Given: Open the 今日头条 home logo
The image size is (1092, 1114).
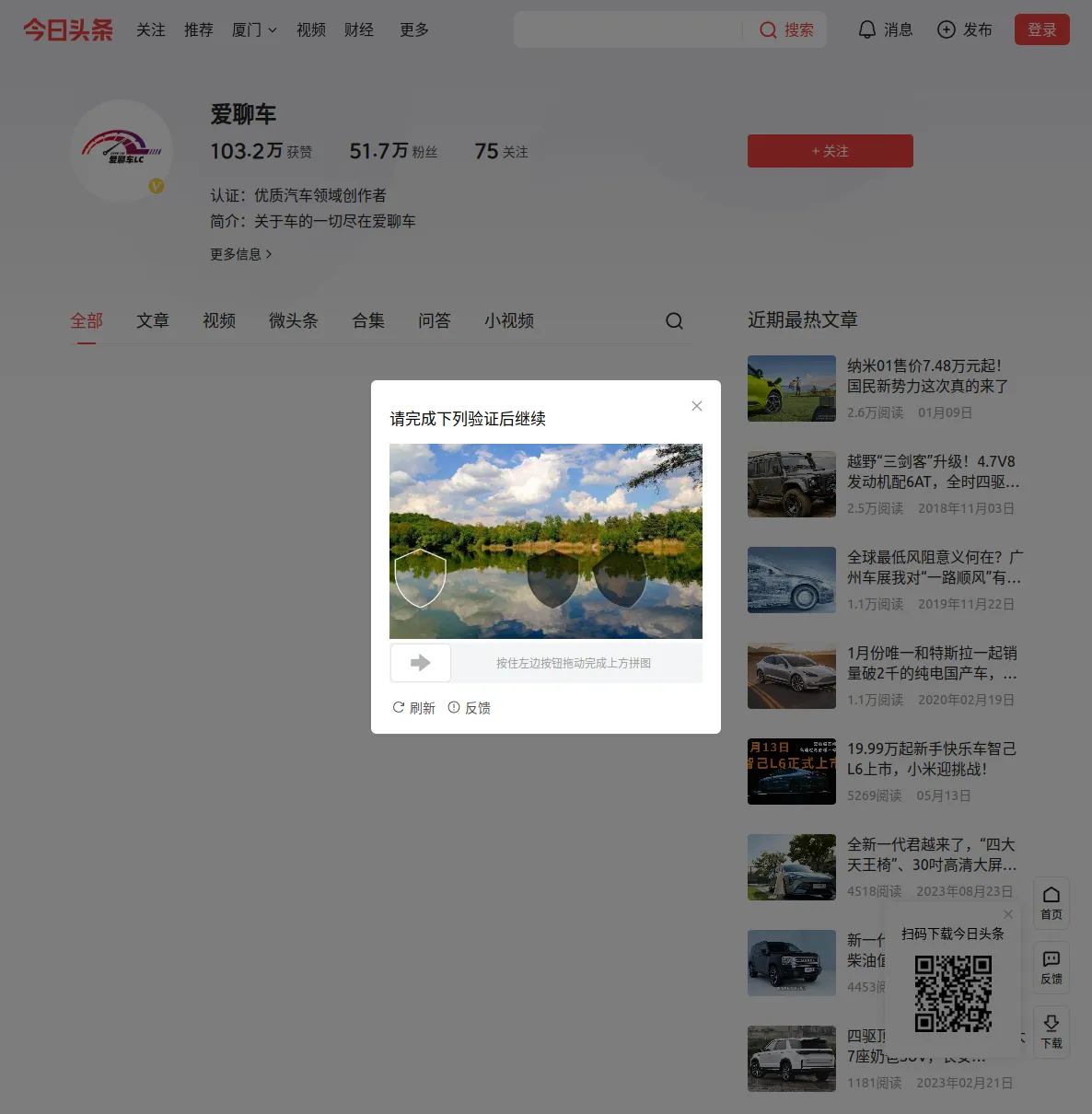Looking at the screenshot, I should pyautogui.click(x=68, y=29).
